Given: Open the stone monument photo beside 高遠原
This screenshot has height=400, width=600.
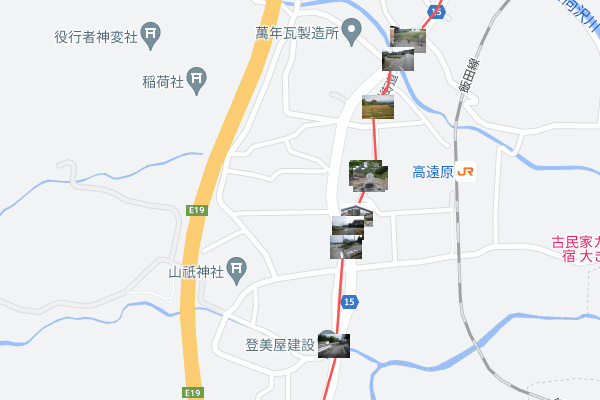Looking at the screenshot, I should pyautogui.click(x=366, y=175).
